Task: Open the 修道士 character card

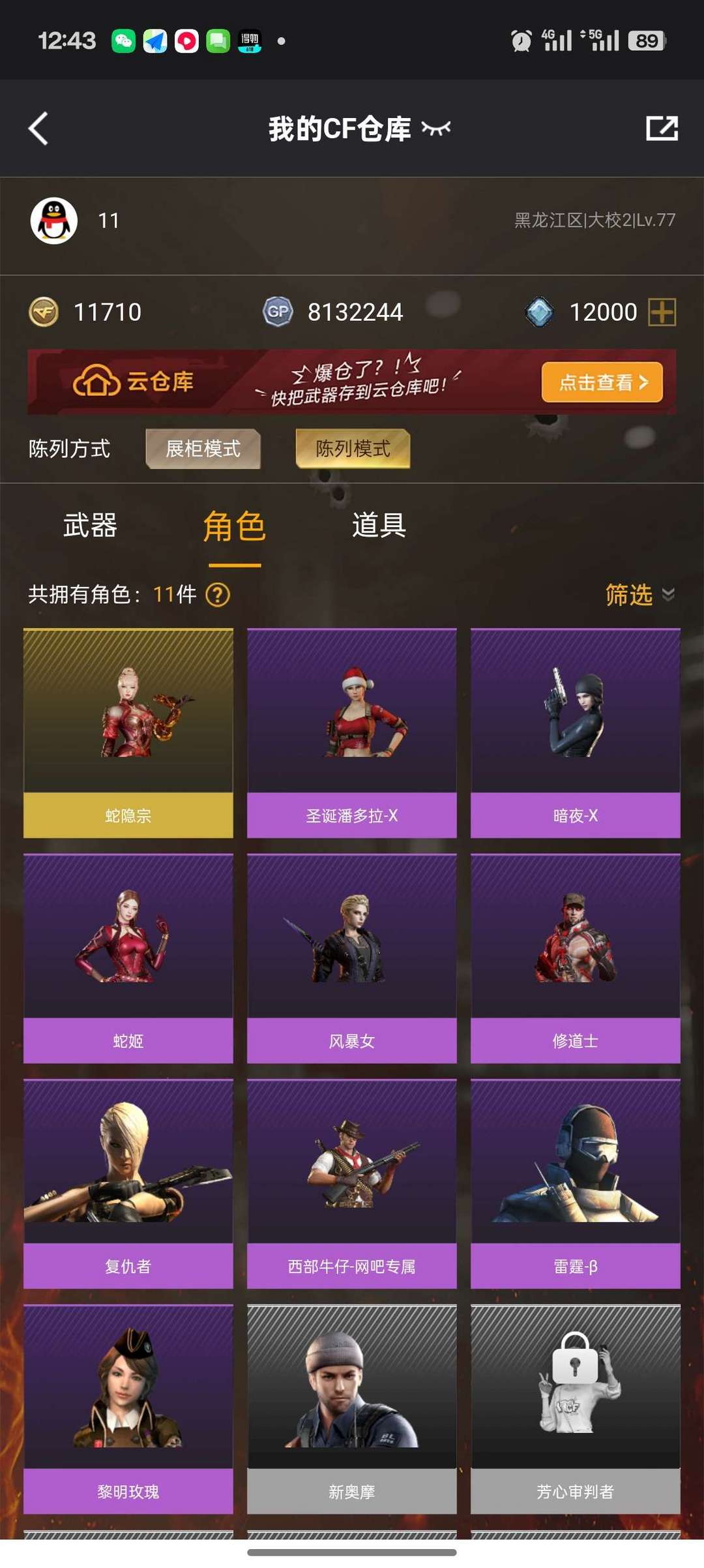Action: point(576,959)
